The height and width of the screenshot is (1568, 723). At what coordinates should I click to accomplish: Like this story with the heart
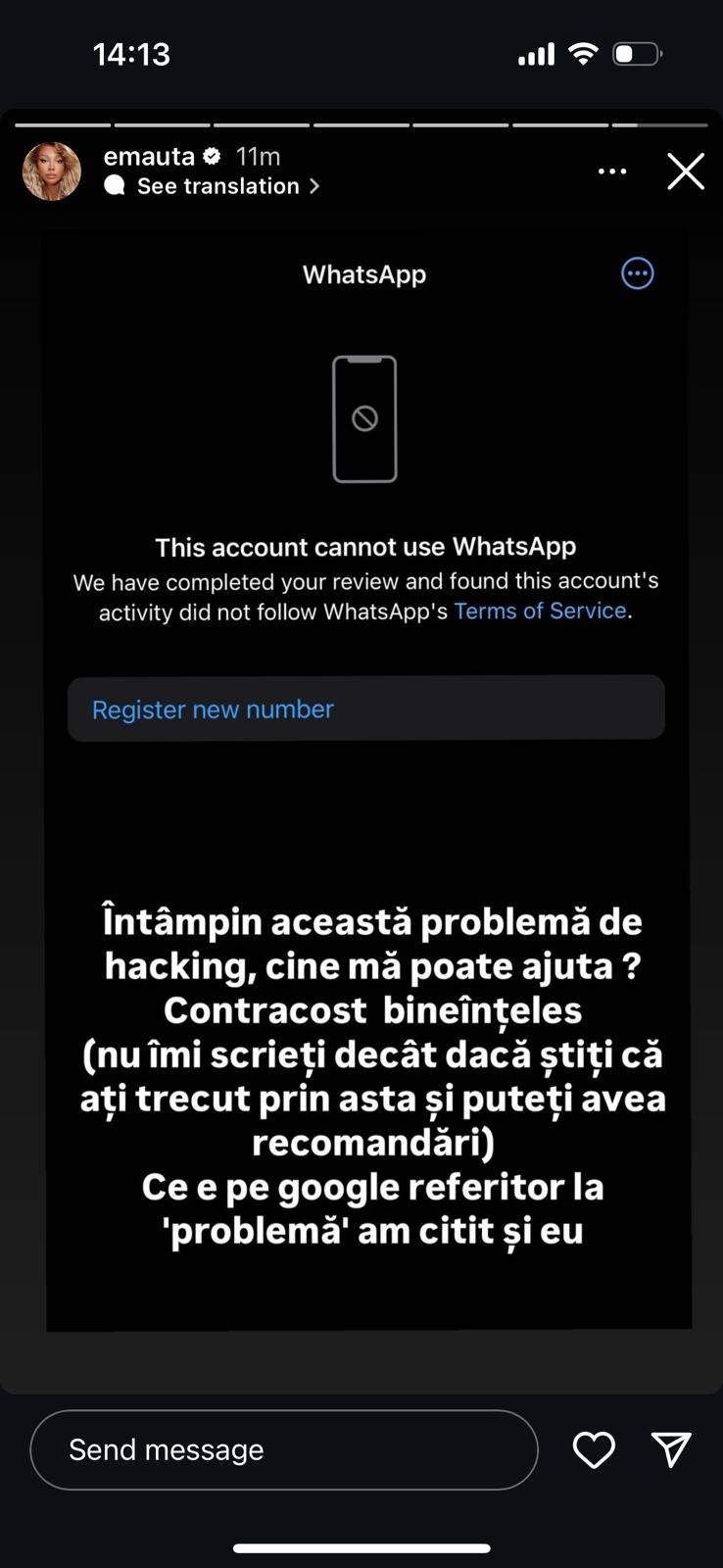tap(594, 1449)
